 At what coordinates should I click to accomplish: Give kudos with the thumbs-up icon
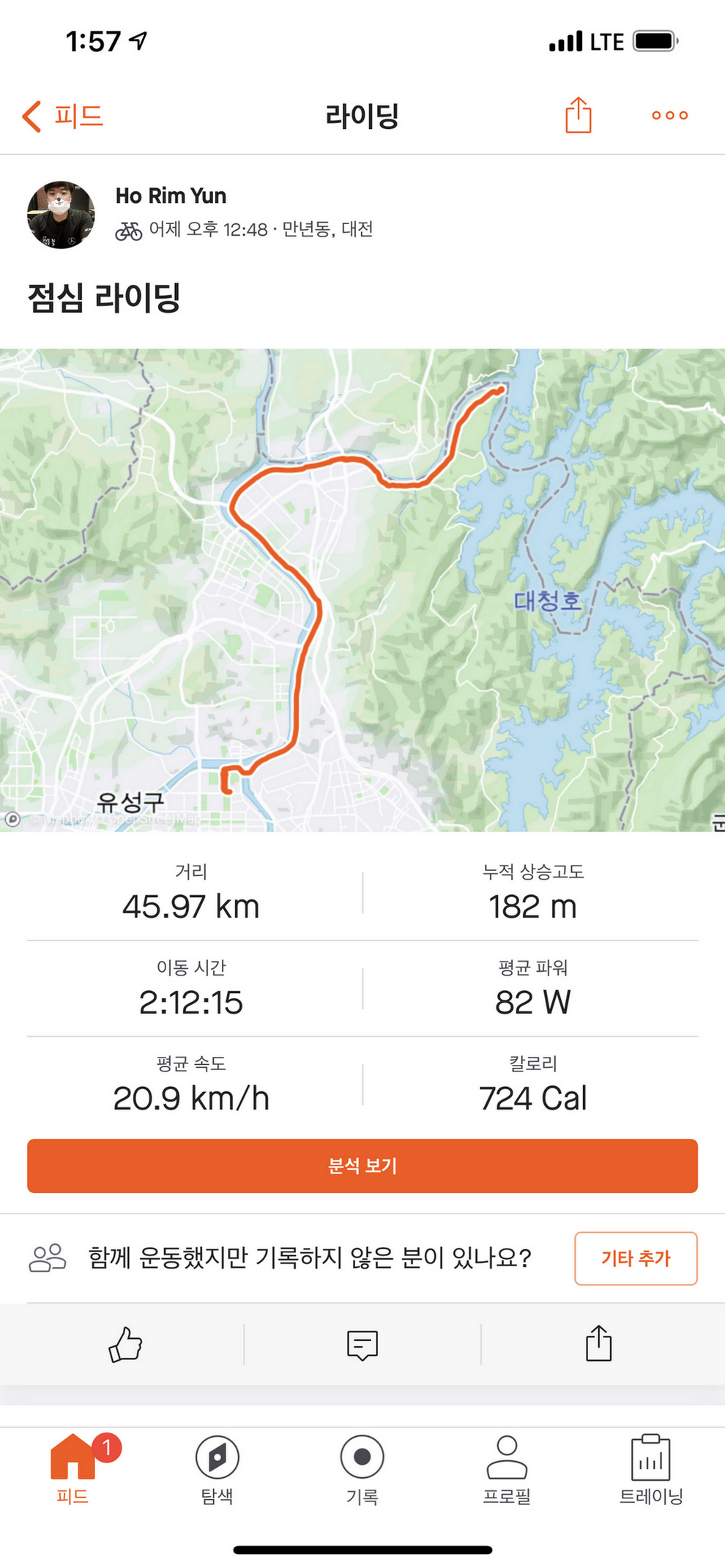pyautogui.click(x=125, y=1345)
